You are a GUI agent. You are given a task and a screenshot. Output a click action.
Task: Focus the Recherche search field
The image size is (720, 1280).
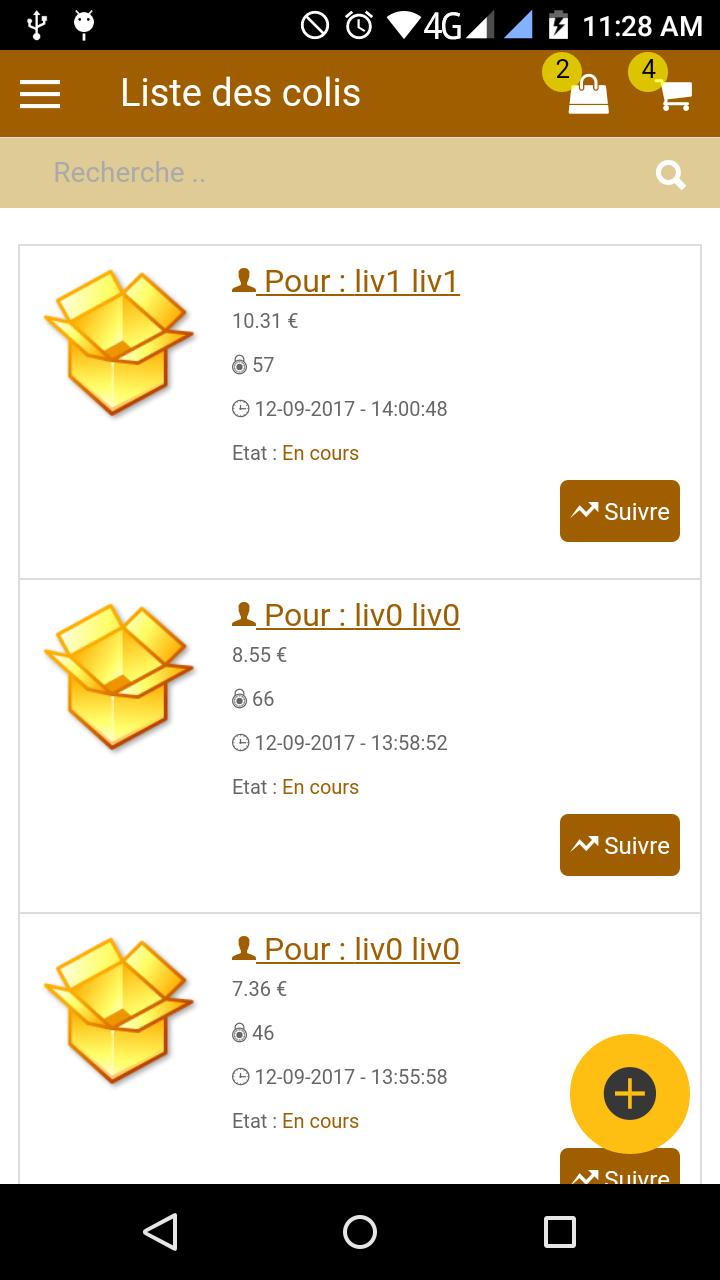tap(340, 172)
